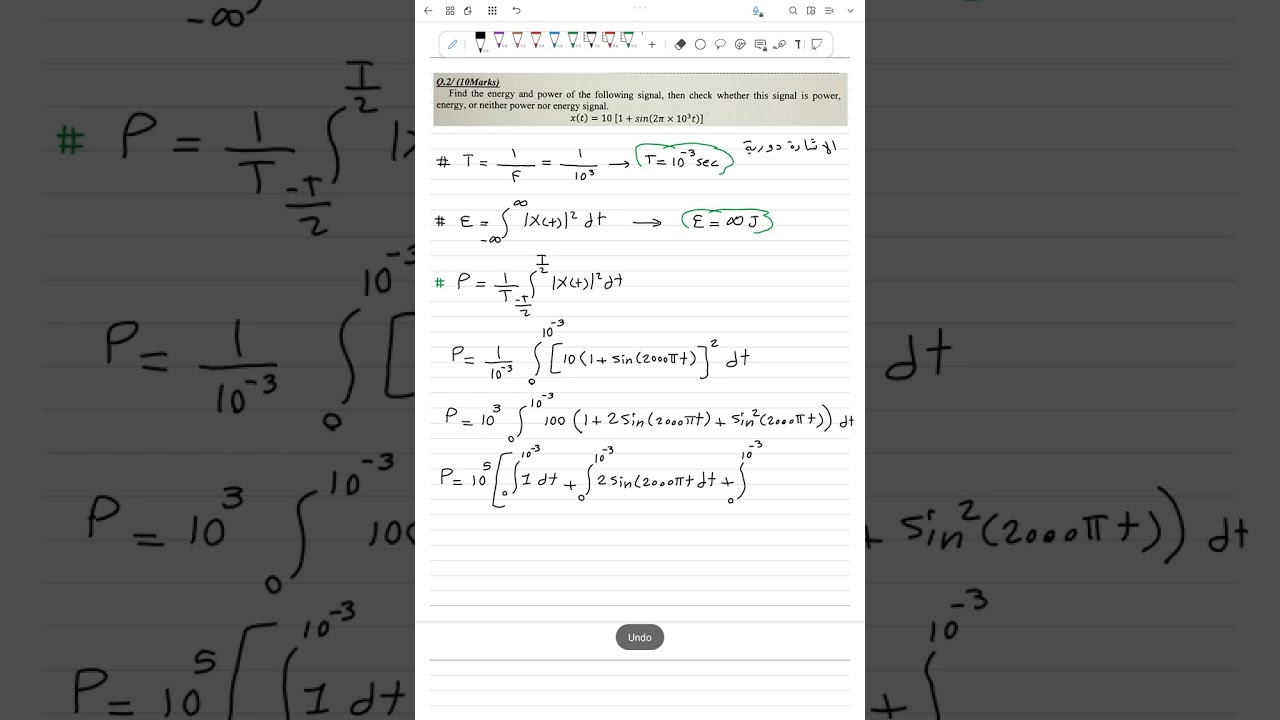Image resolution: width=1280 pixels, height=720 pixels.
Task: Tap the microphone voice recording icon
Action: pyautogui.click(x=757, y=11)
